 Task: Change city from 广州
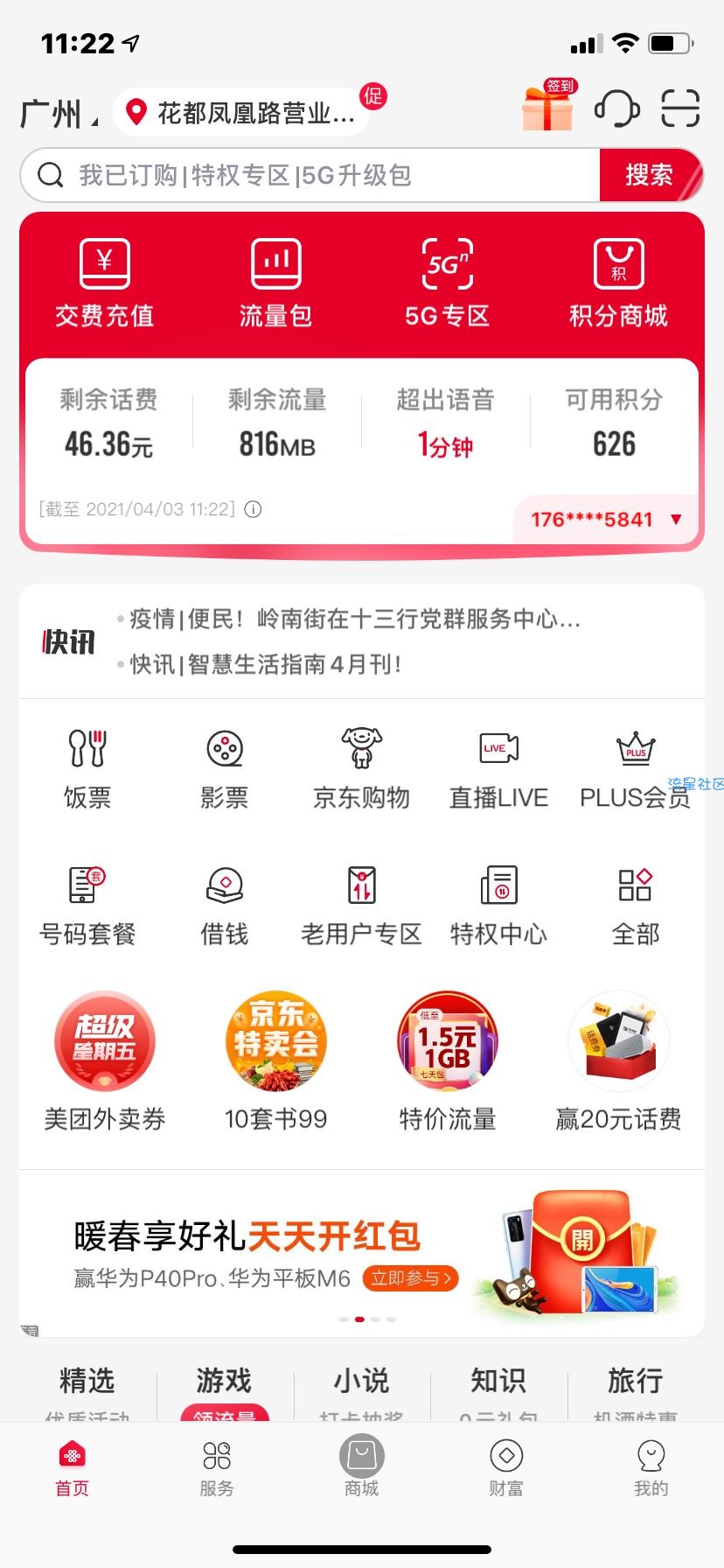click(x=58, y=114)
